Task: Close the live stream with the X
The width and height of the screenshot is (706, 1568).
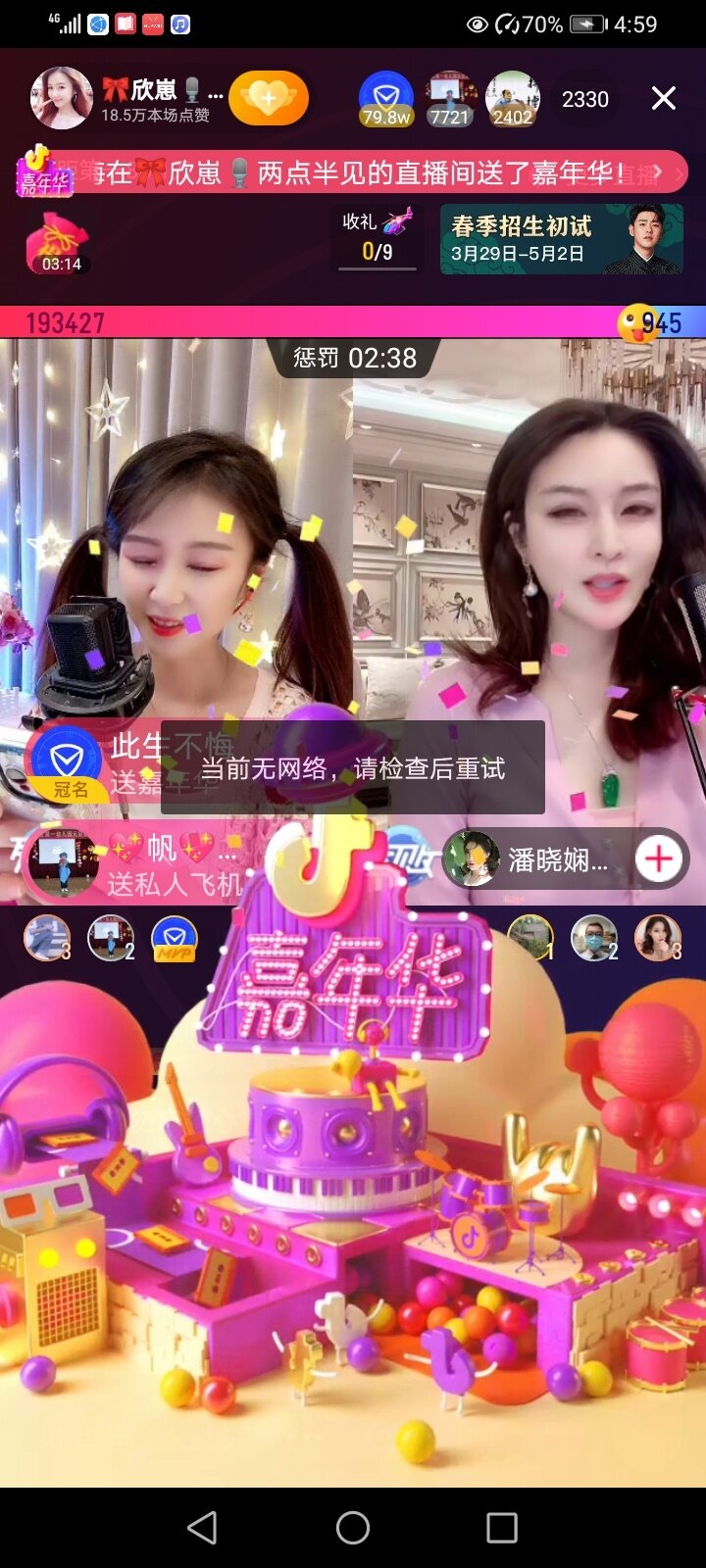Action: pos(664,98)
